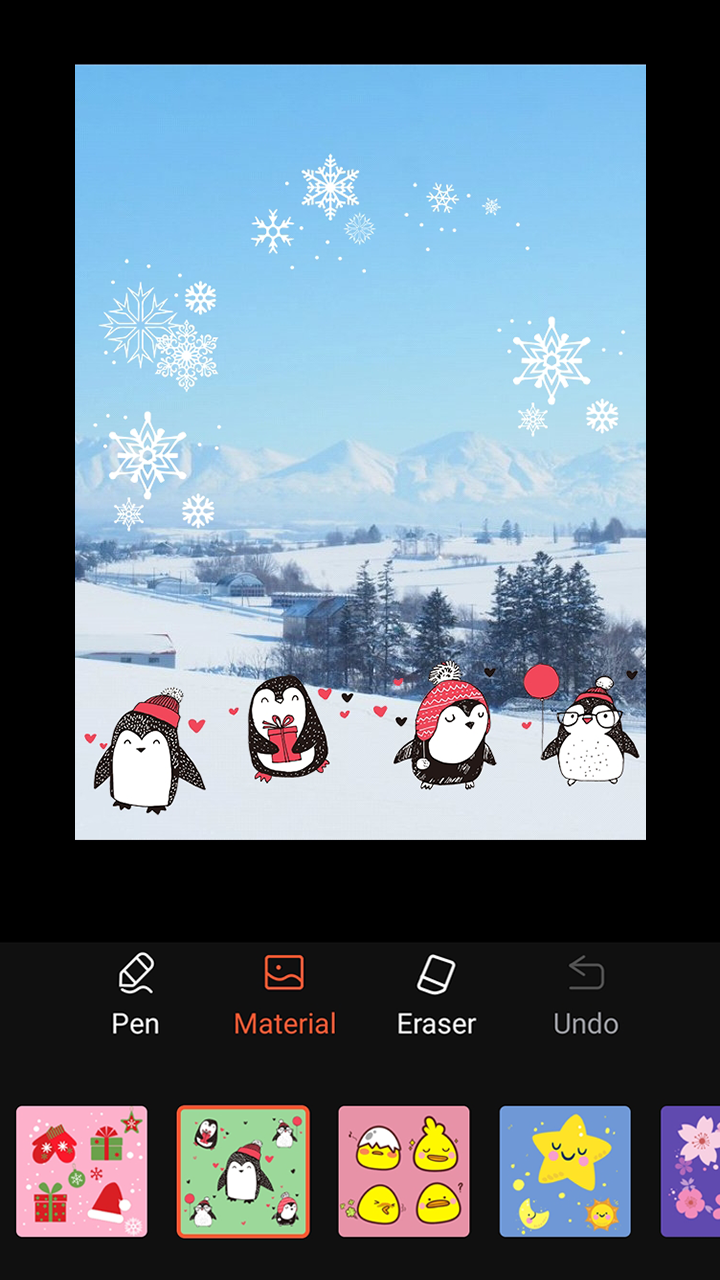Open the cherry blossom sticker pack

point(692,1171)
